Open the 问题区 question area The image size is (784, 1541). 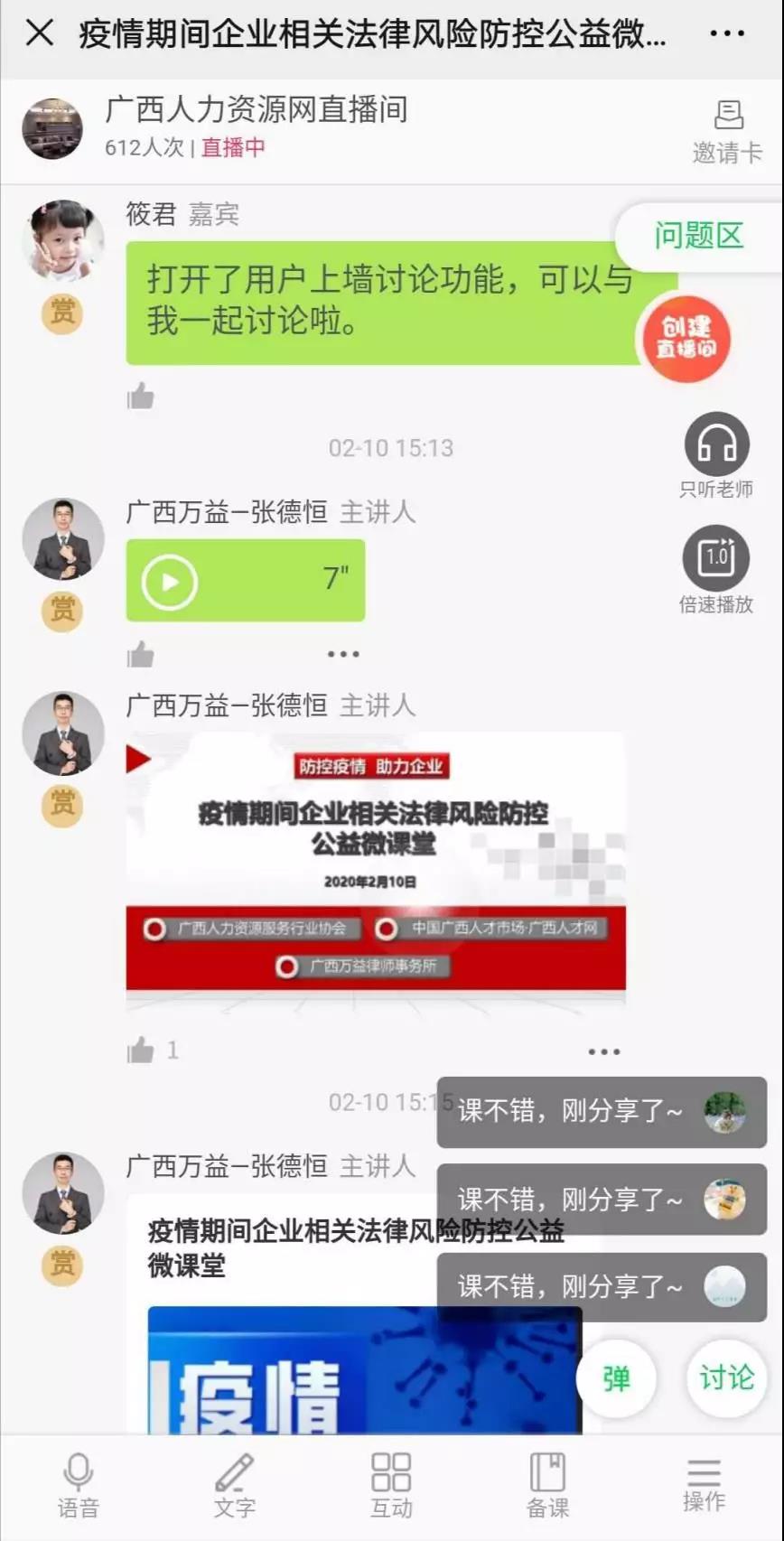point(698,237)
